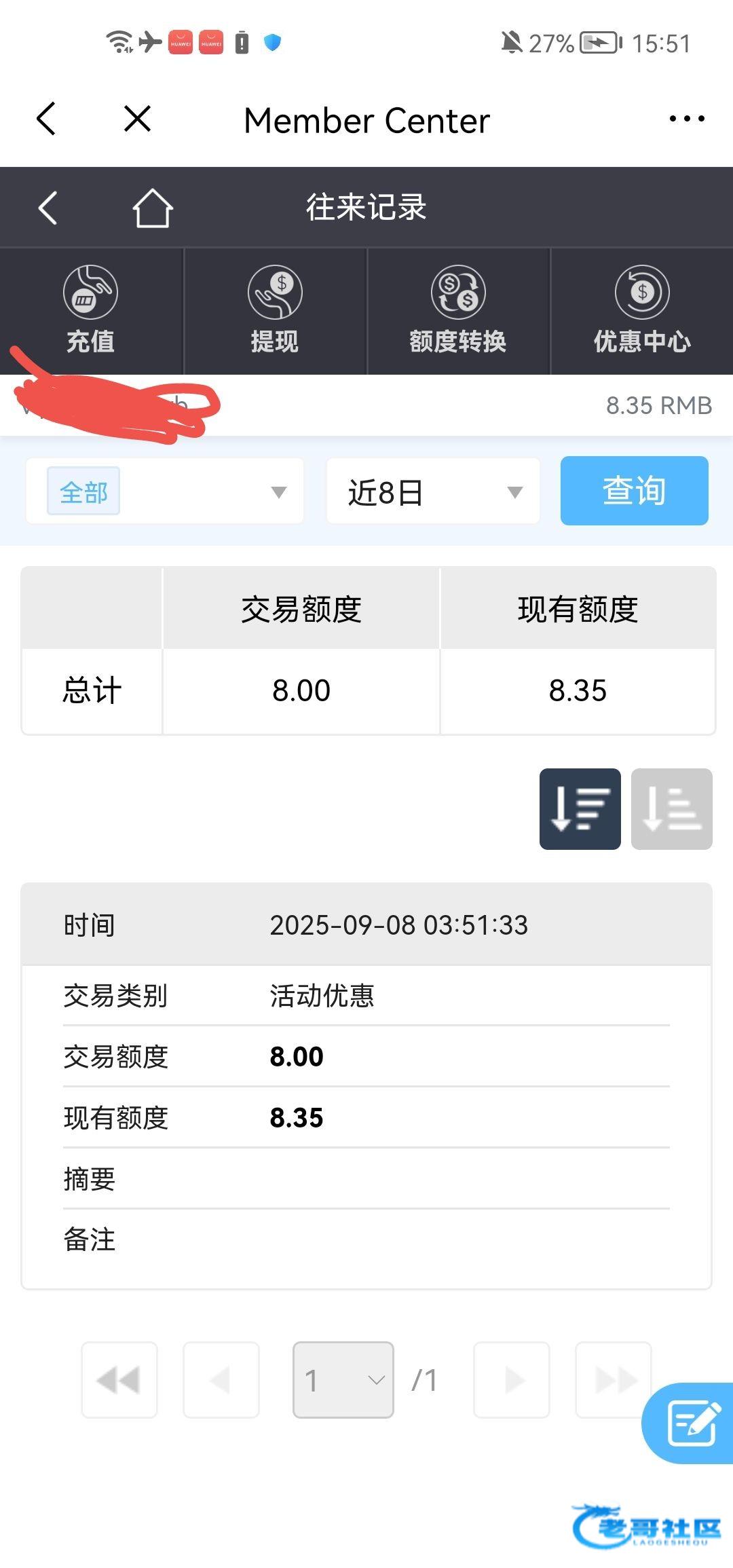Open 提现 withdrawal section
This screenshot has width=733, height=1568.
[275, 311]
